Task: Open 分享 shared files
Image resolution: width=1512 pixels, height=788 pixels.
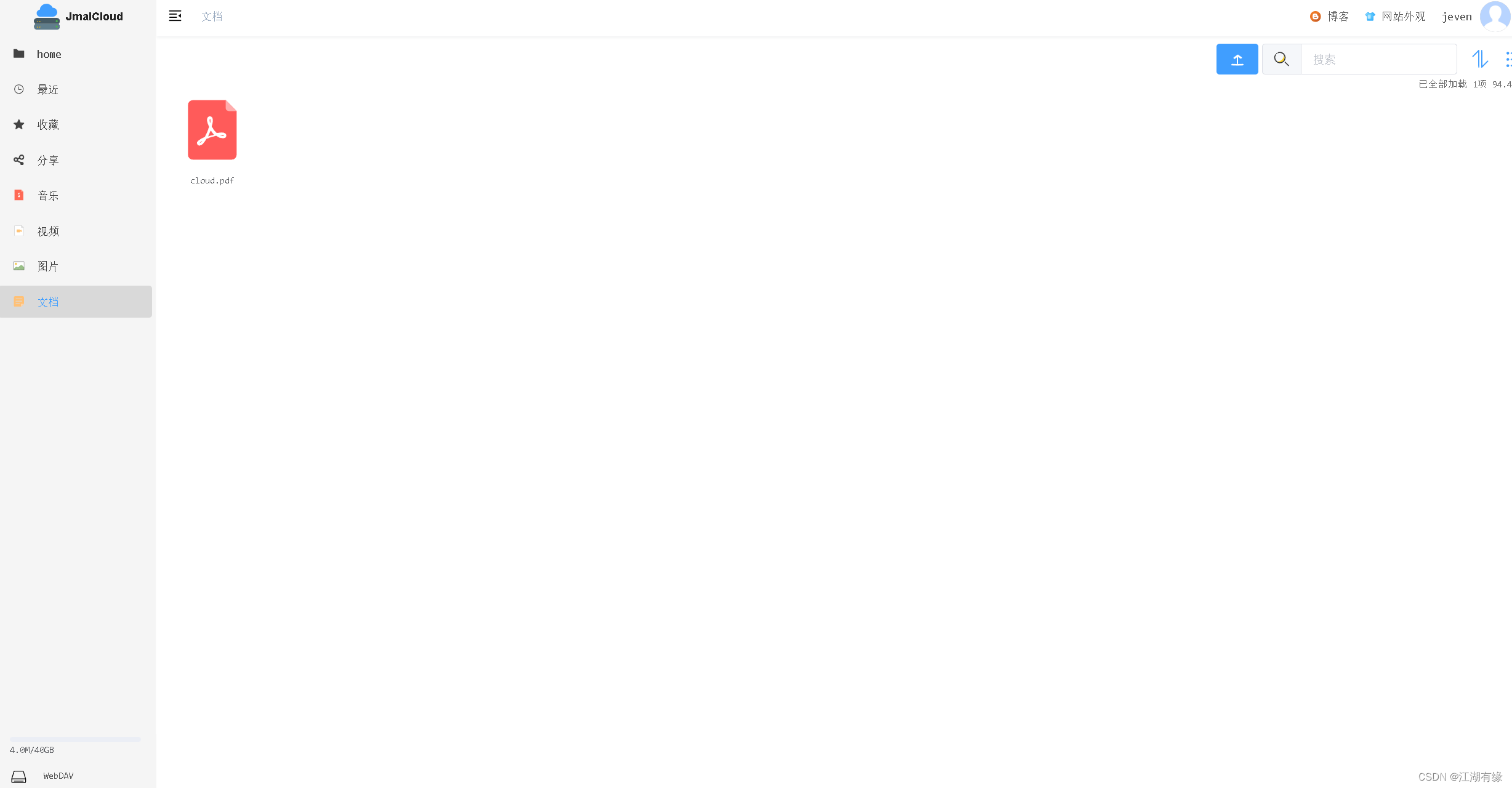Action: click(x=47, y=161)
